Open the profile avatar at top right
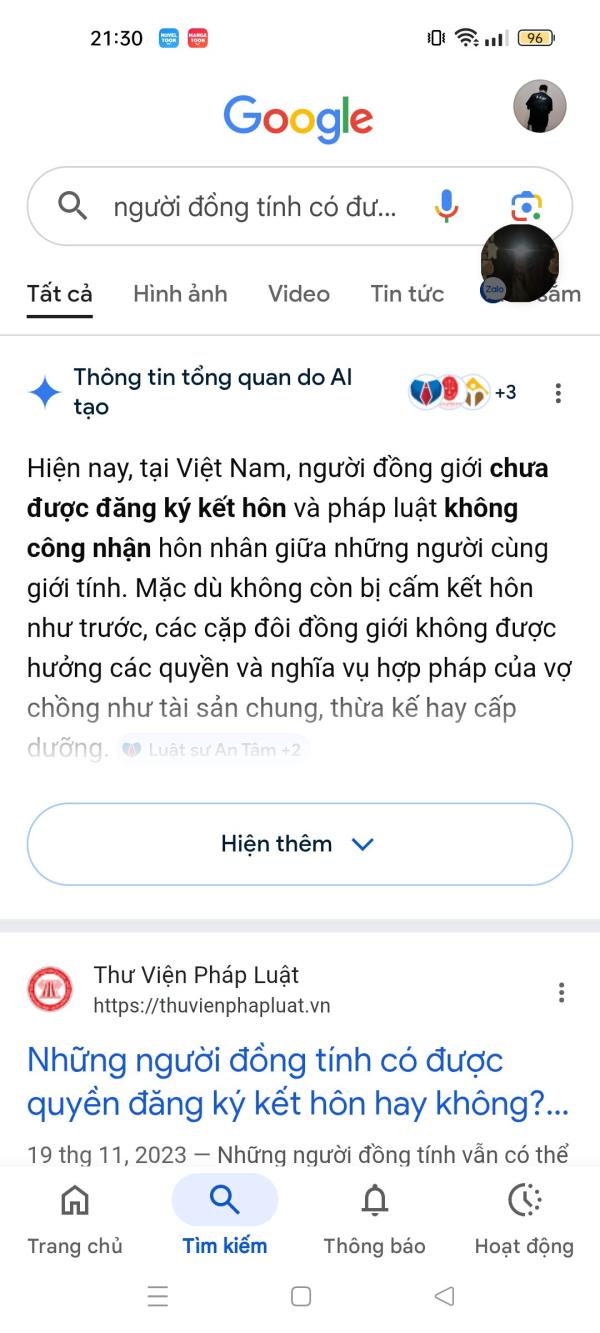This screenshot has width=600, height=1333. pyautogui.click(x=540, y=106)
